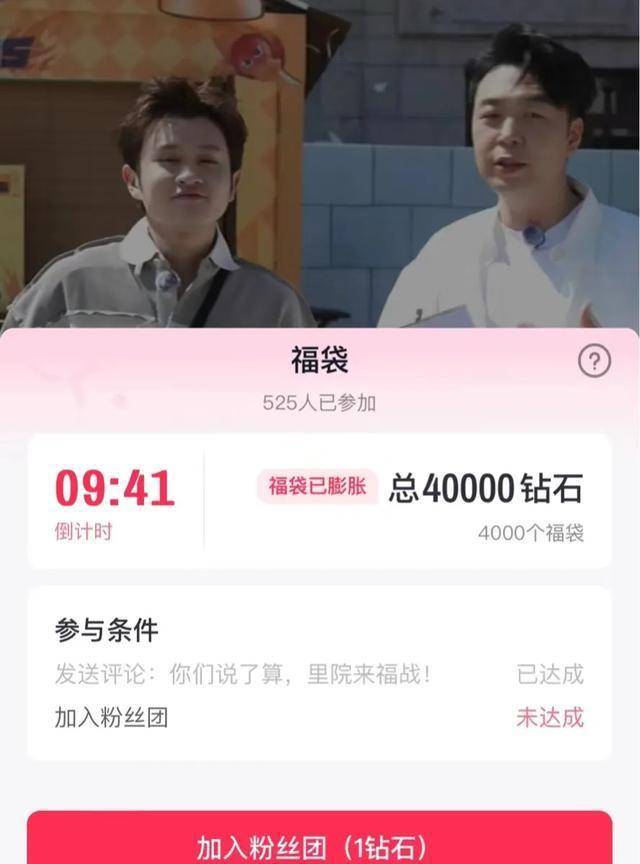Open the 福袋 help question mark
Viewport: 640px width, 864px height.
click(594, 361)
